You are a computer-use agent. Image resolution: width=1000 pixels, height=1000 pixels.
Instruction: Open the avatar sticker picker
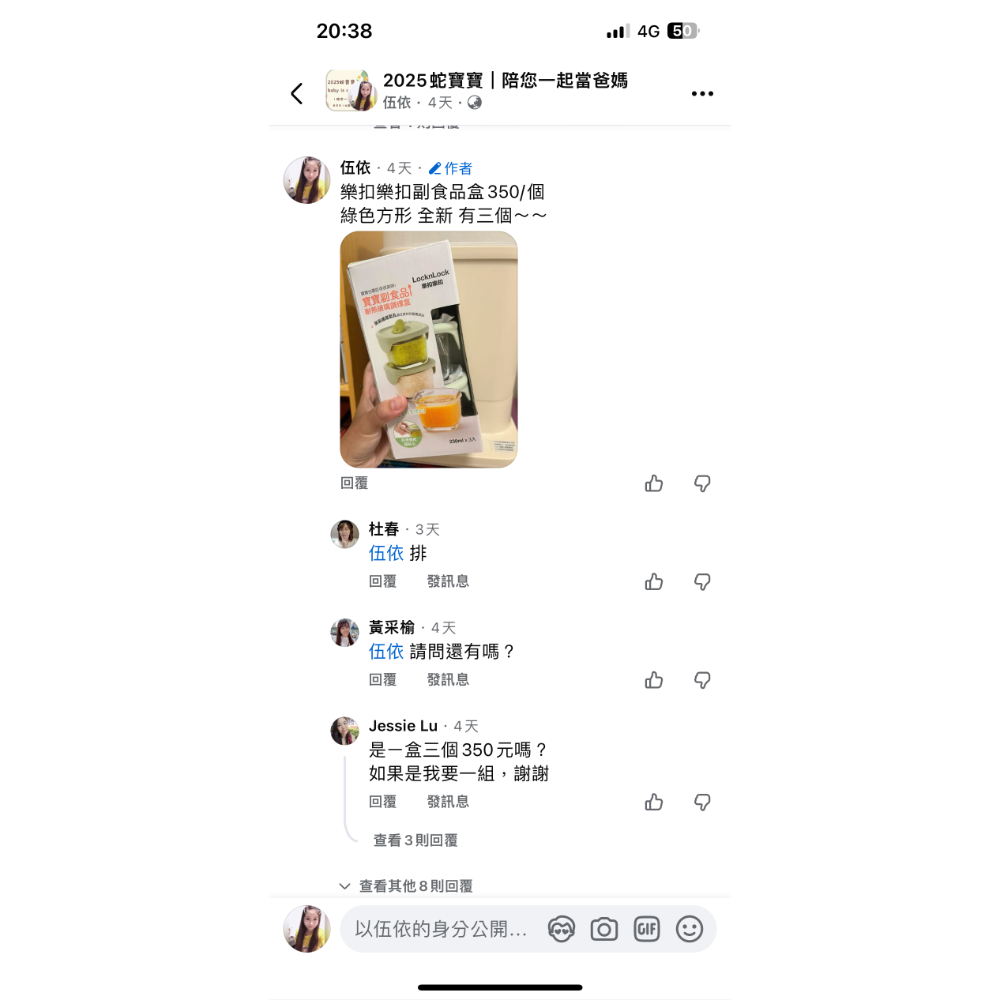(x=562, y=929)
